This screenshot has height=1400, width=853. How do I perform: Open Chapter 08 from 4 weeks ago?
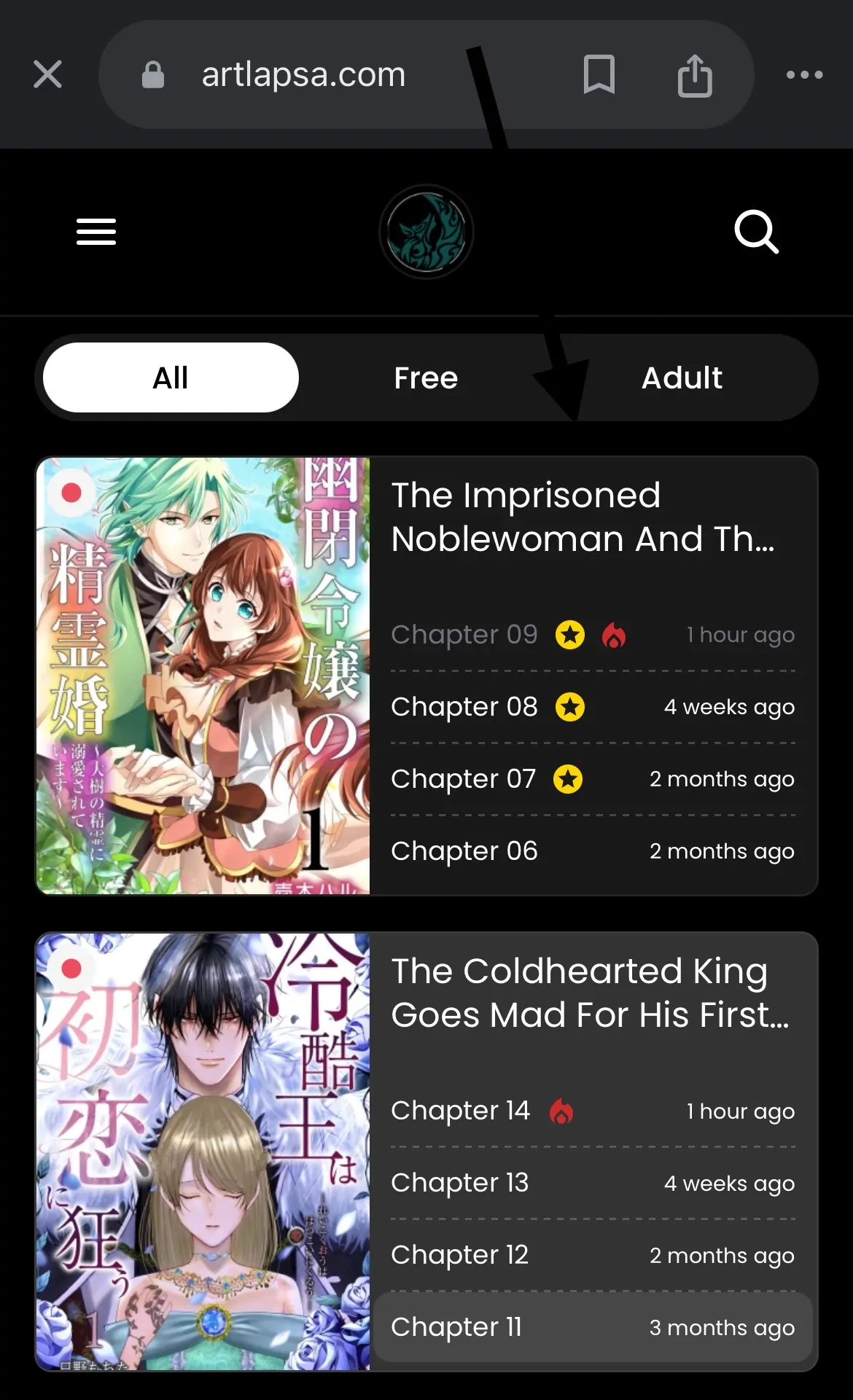pyautogui.click(x=464, y=707)
